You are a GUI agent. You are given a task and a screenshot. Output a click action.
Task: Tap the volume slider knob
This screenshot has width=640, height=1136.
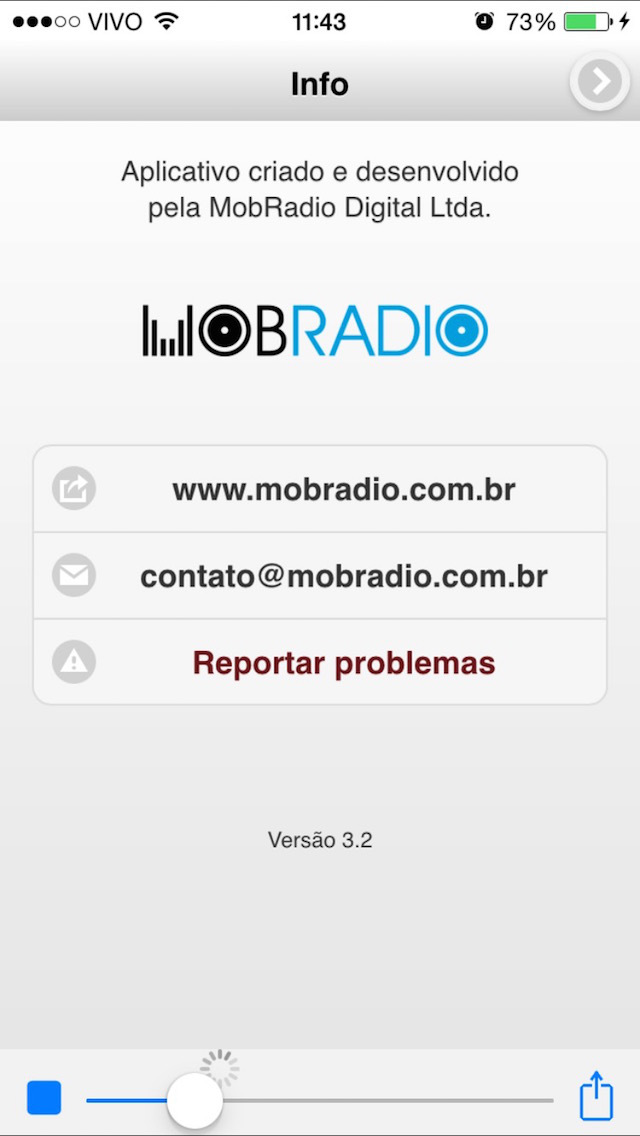point(194,1100)
